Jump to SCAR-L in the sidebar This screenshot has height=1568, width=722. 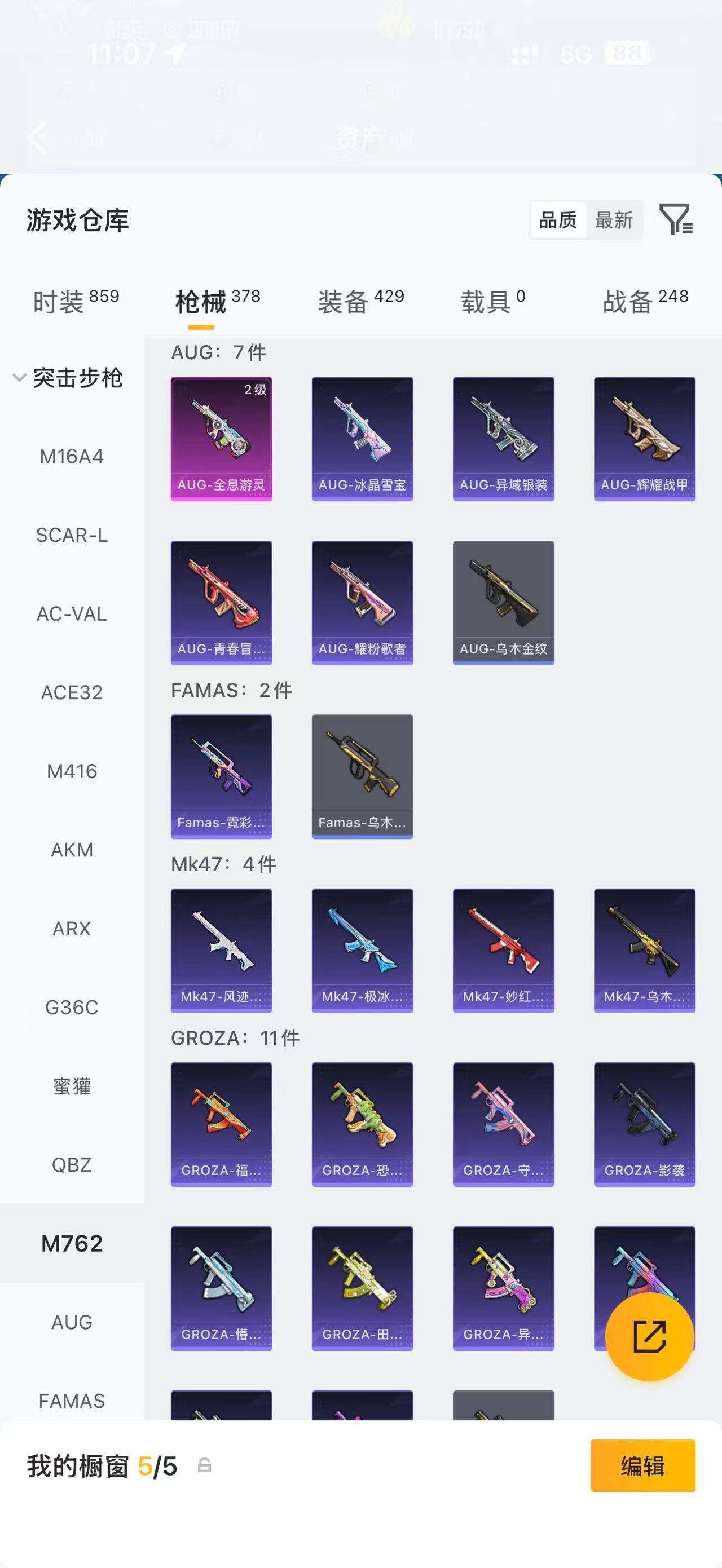pos(72,535)
